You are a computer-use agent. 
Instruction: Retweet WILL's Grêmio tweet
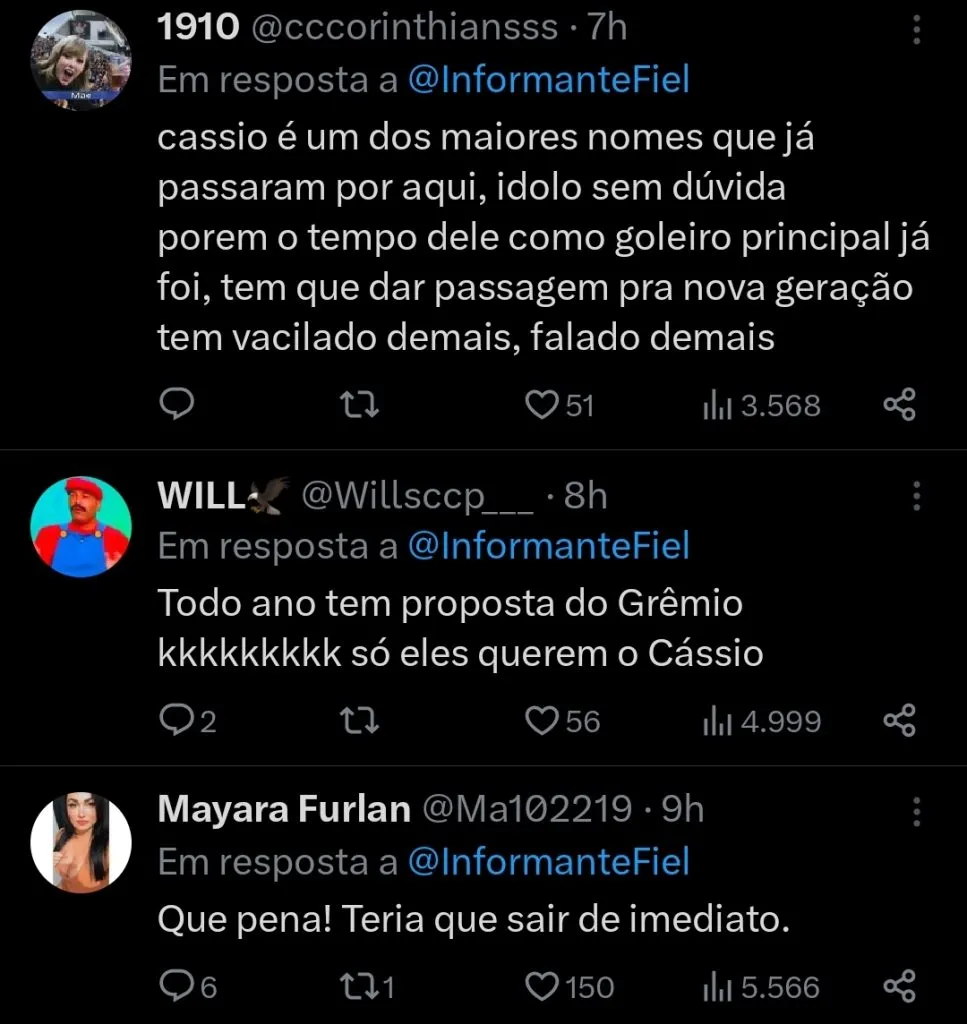pyautogui.click(x=358, y=720)
